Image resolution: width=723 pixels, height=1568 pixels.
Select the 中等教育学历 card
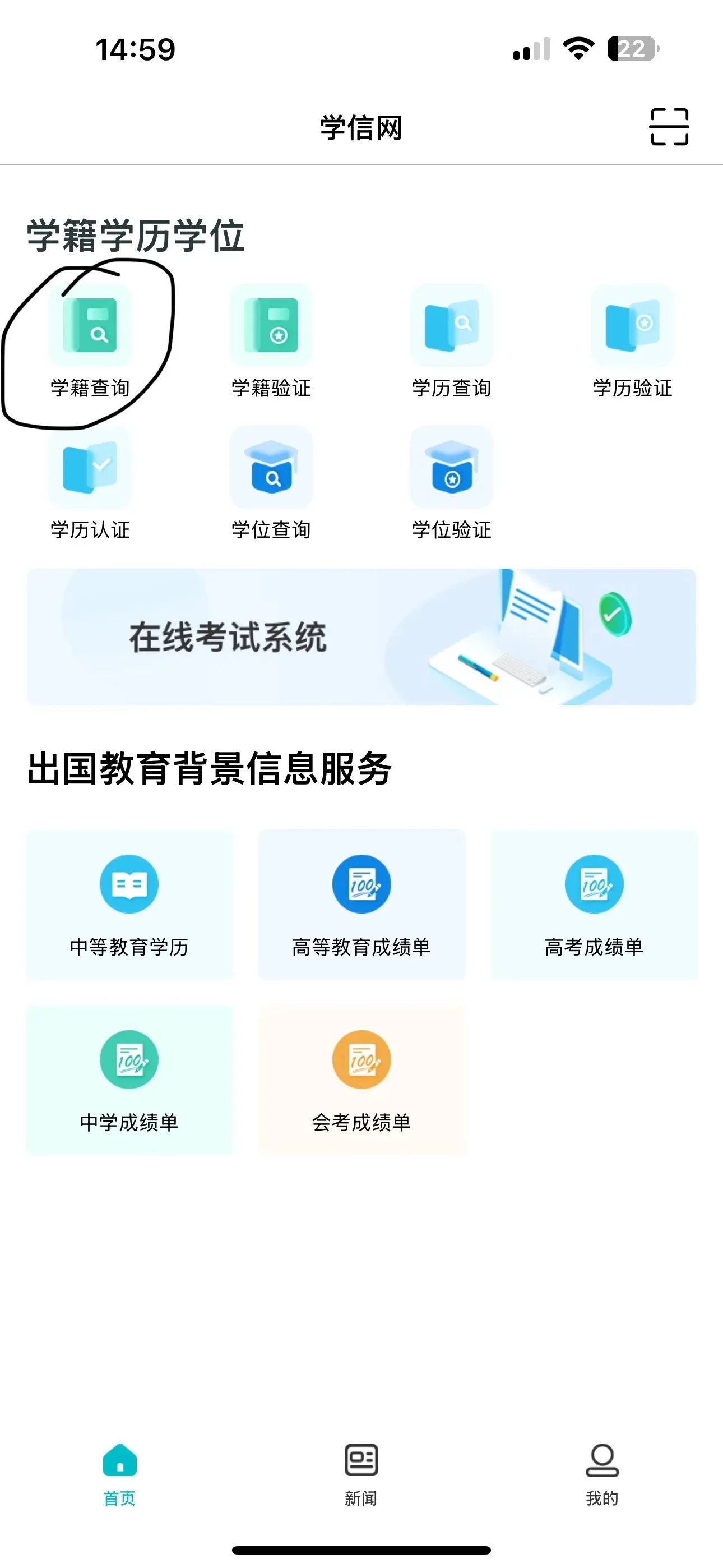click(129, 905)
